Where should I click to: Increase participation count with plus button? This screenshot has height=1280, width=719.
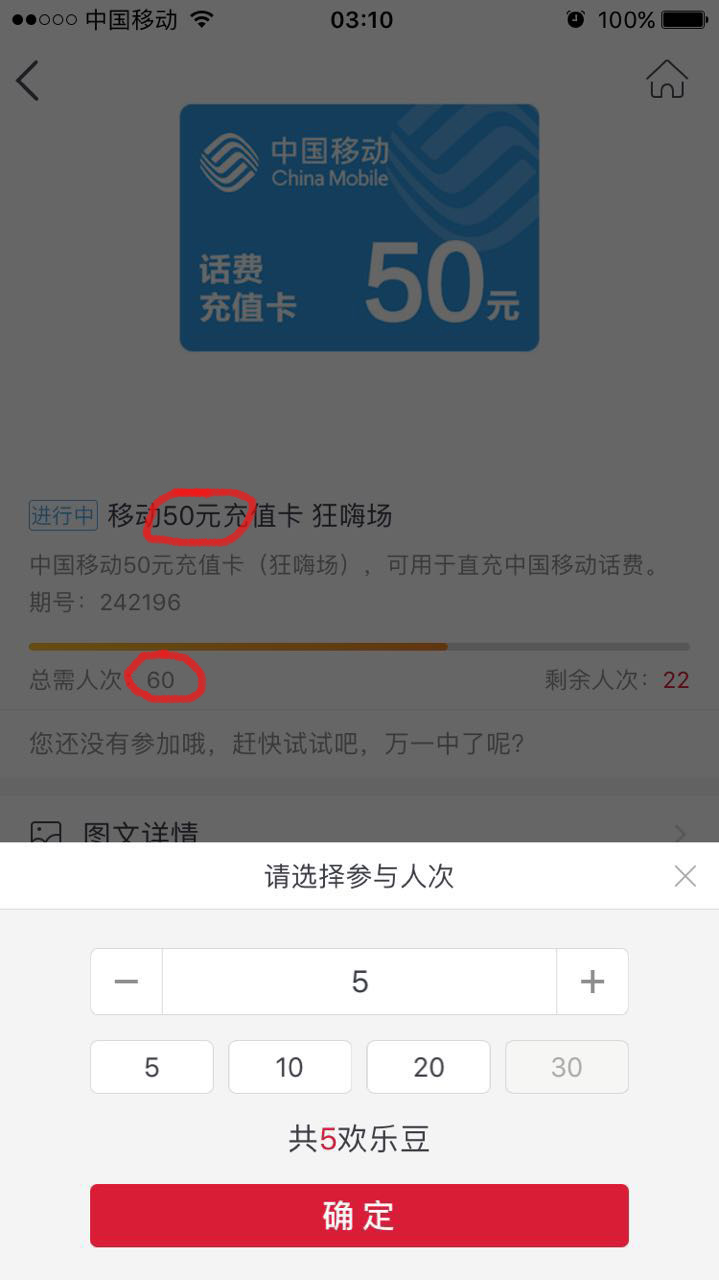592,982
